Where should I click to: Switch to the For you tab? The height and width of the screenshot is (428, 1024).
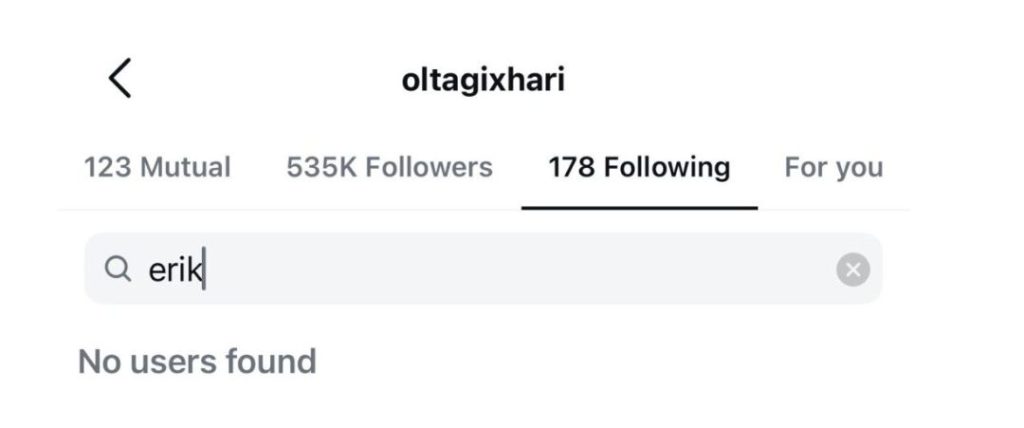832,167
